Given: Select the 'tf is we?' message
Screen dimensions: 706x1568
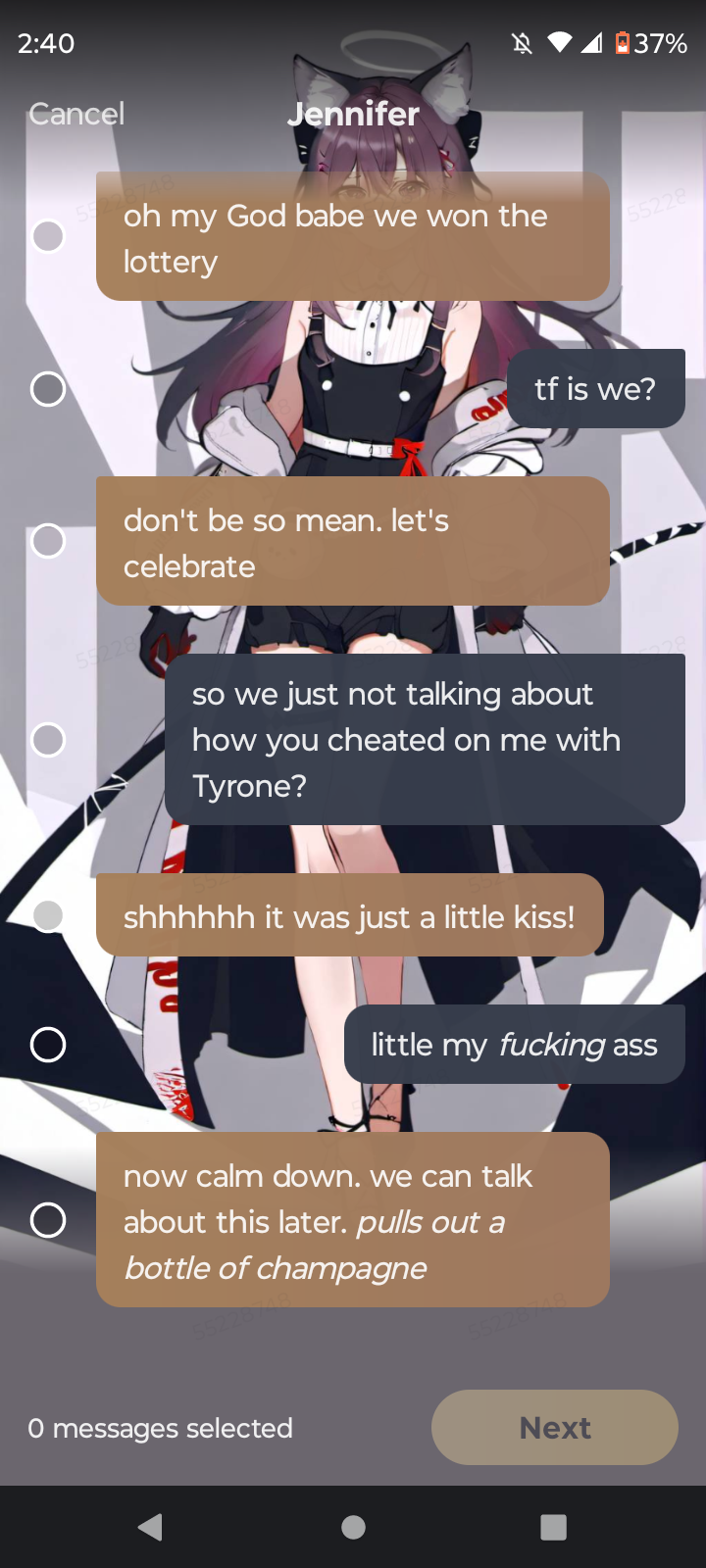Looking at the screenshot, I should (48, 389).
